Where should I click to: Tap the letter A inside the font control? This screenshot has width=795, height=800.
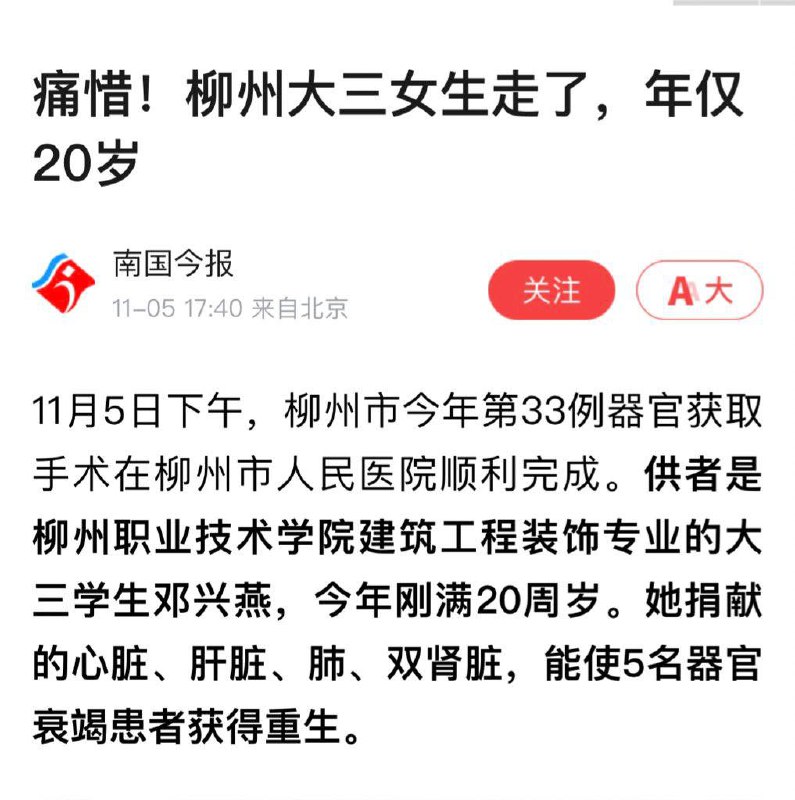(x=680, y=288)
